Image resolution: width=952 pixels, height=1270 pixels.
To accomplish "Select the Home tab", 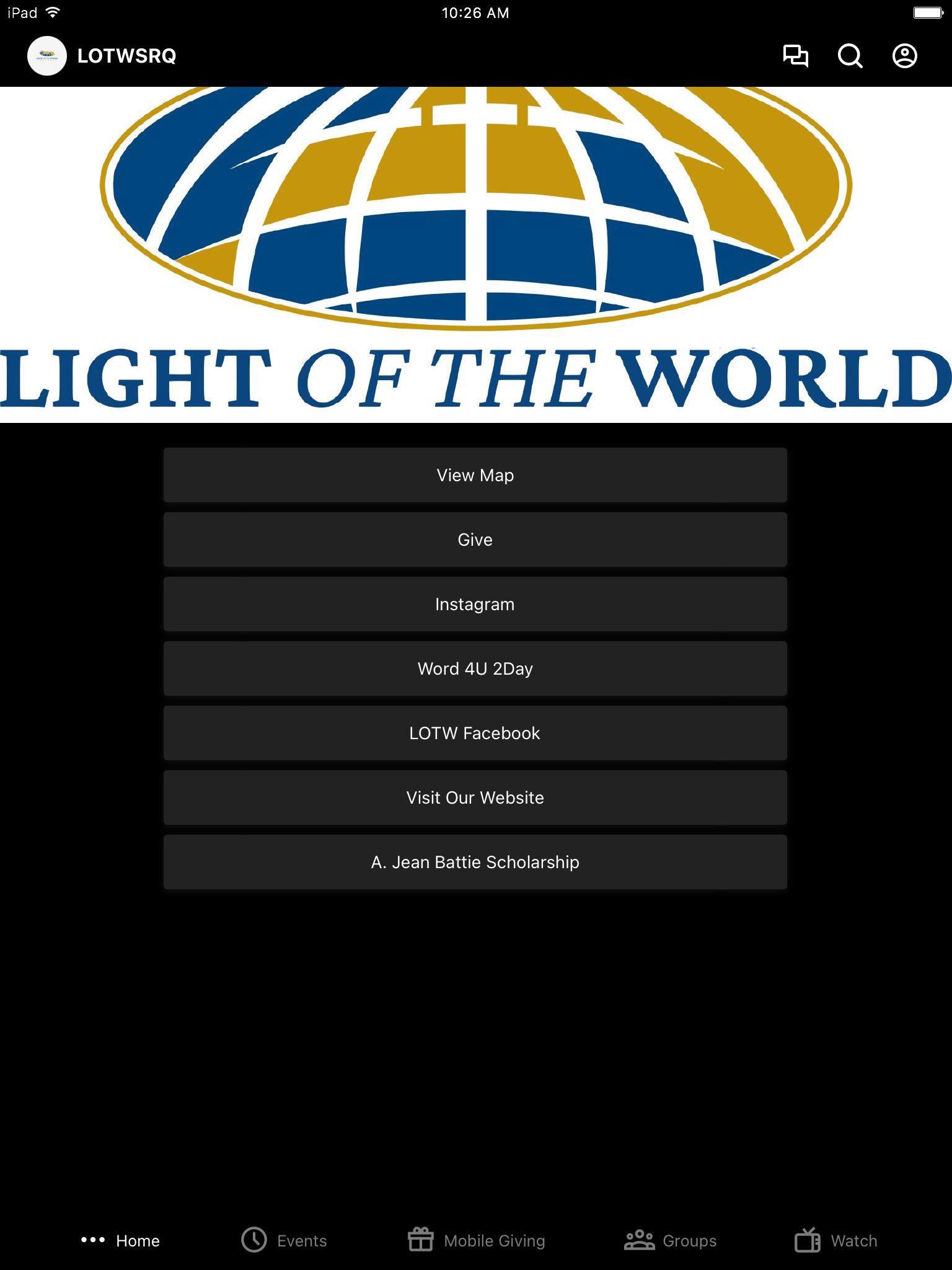I will (x=120, y=1240).
